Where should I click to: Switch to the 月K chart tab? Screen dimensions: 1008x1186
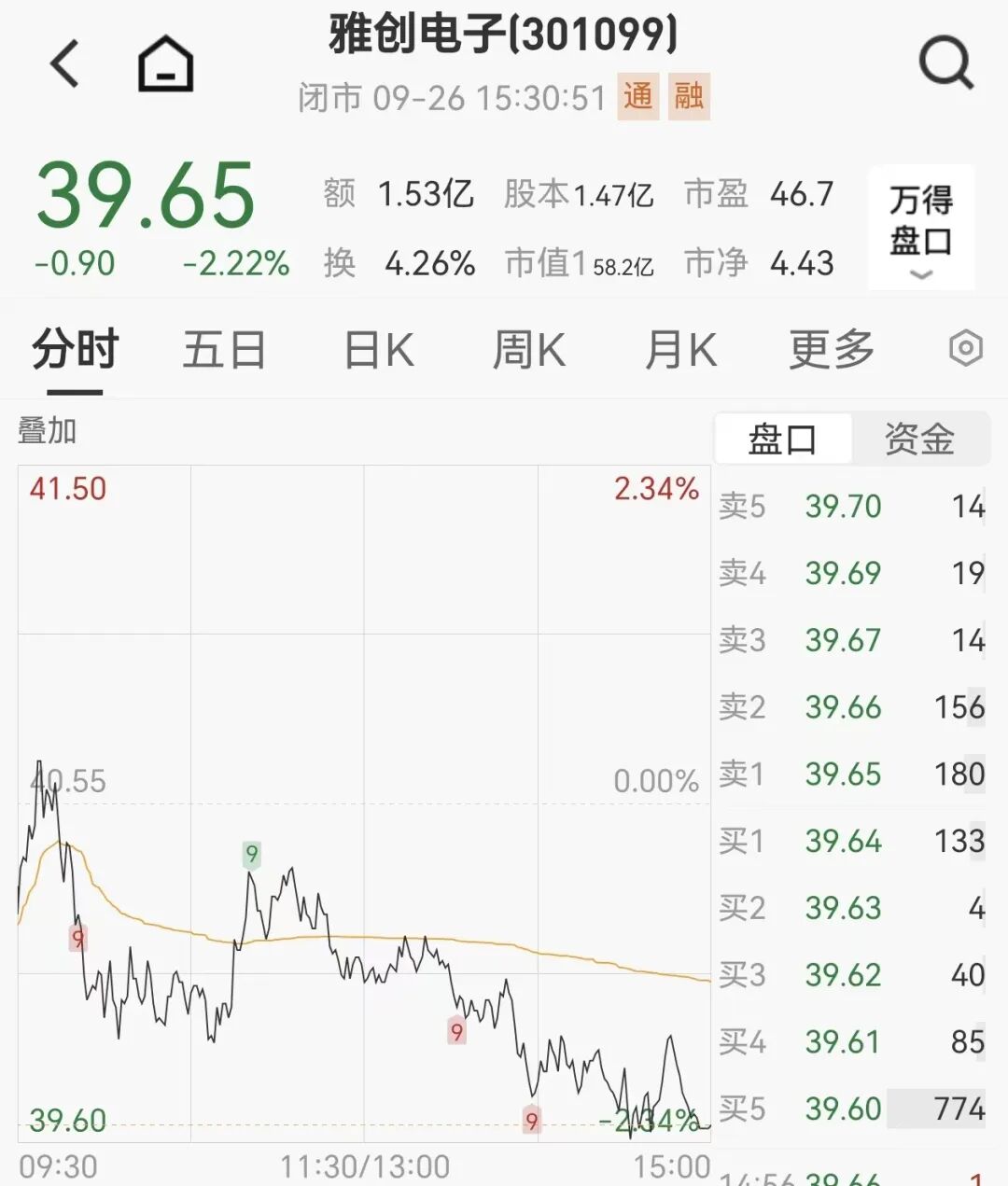click(x=680, y=351)
